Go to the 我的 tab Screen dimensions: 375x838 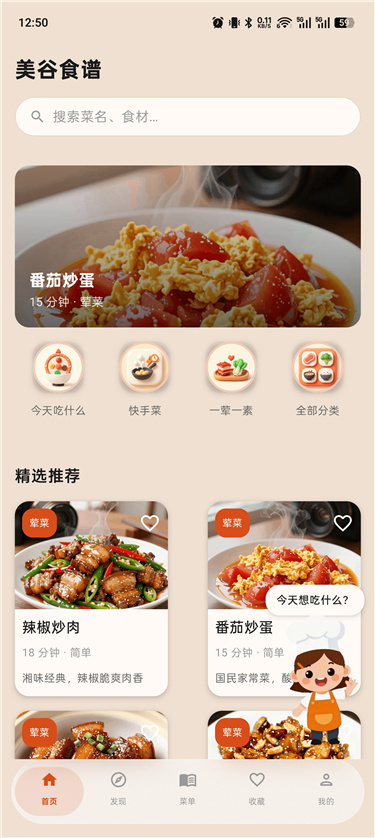tap(326, 789)
